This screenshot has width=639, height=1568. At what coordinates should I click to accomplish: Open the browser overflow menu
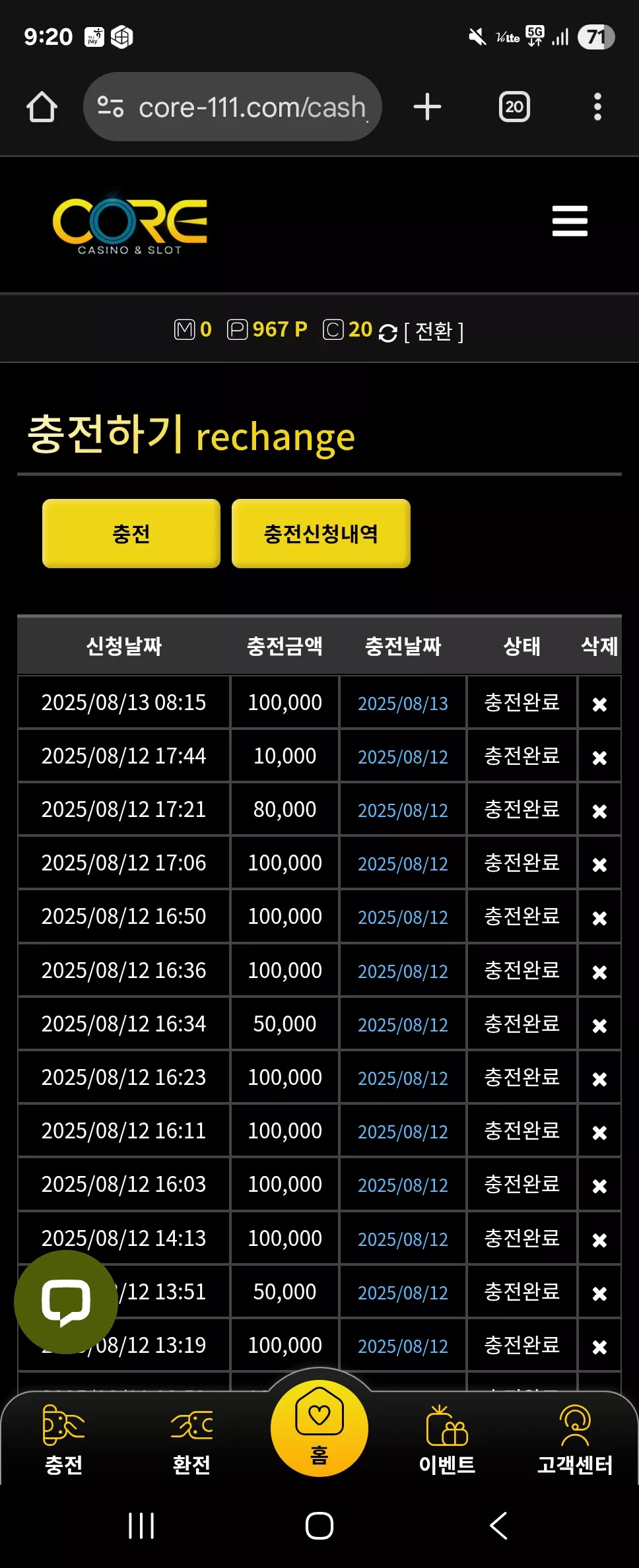coord(597,107)
